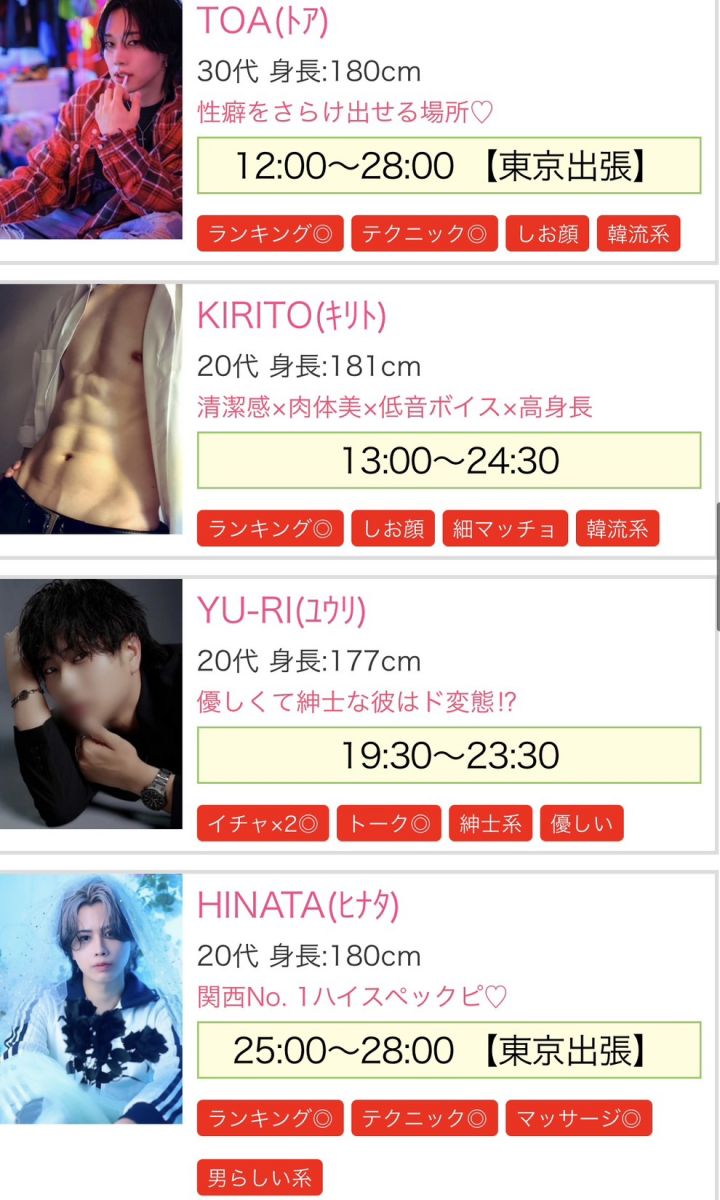Open YU-RI's profile photo

(x=91, y=703)
